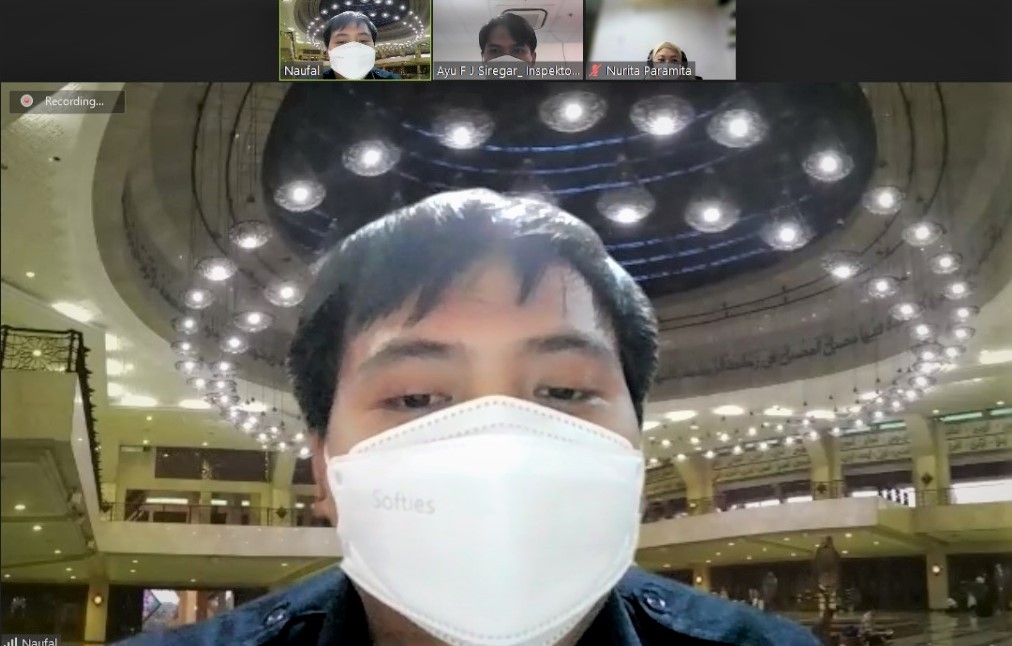Select Naufal's video thumbnail
1012x646 pixels.
(x=355, y=40)
